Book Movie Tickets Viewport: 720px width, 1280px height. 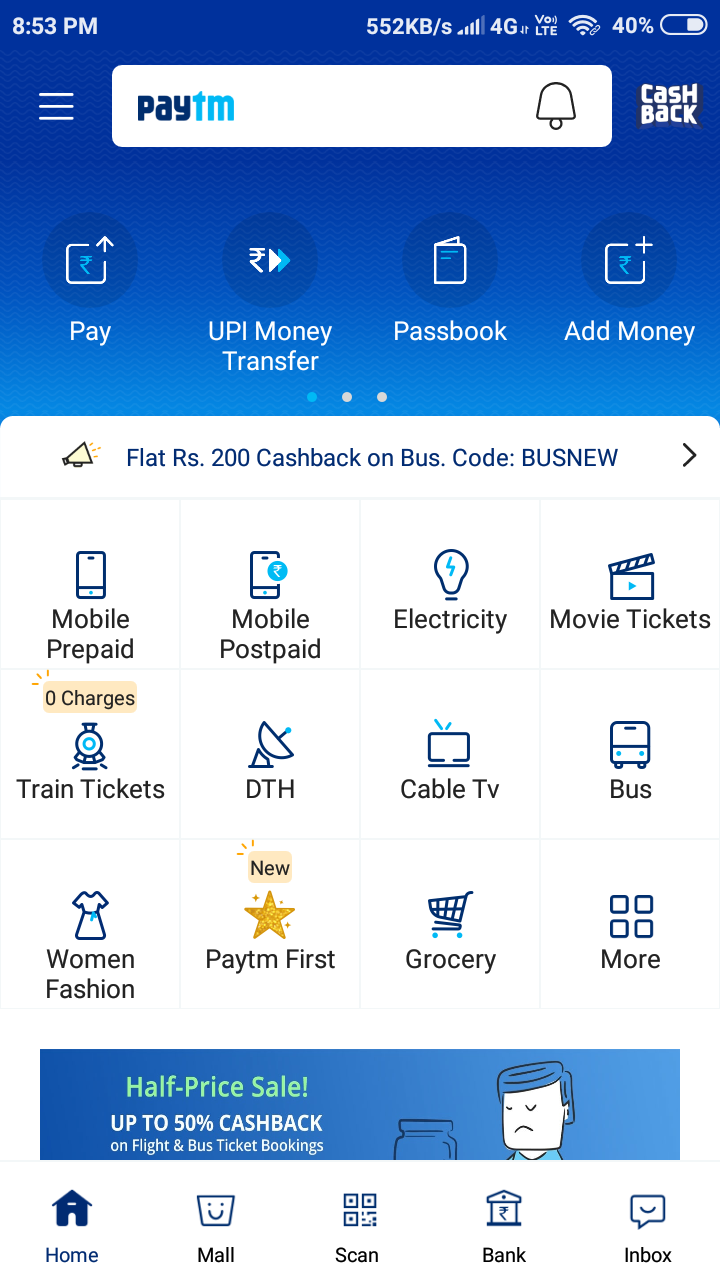click(x=630, y=592)
